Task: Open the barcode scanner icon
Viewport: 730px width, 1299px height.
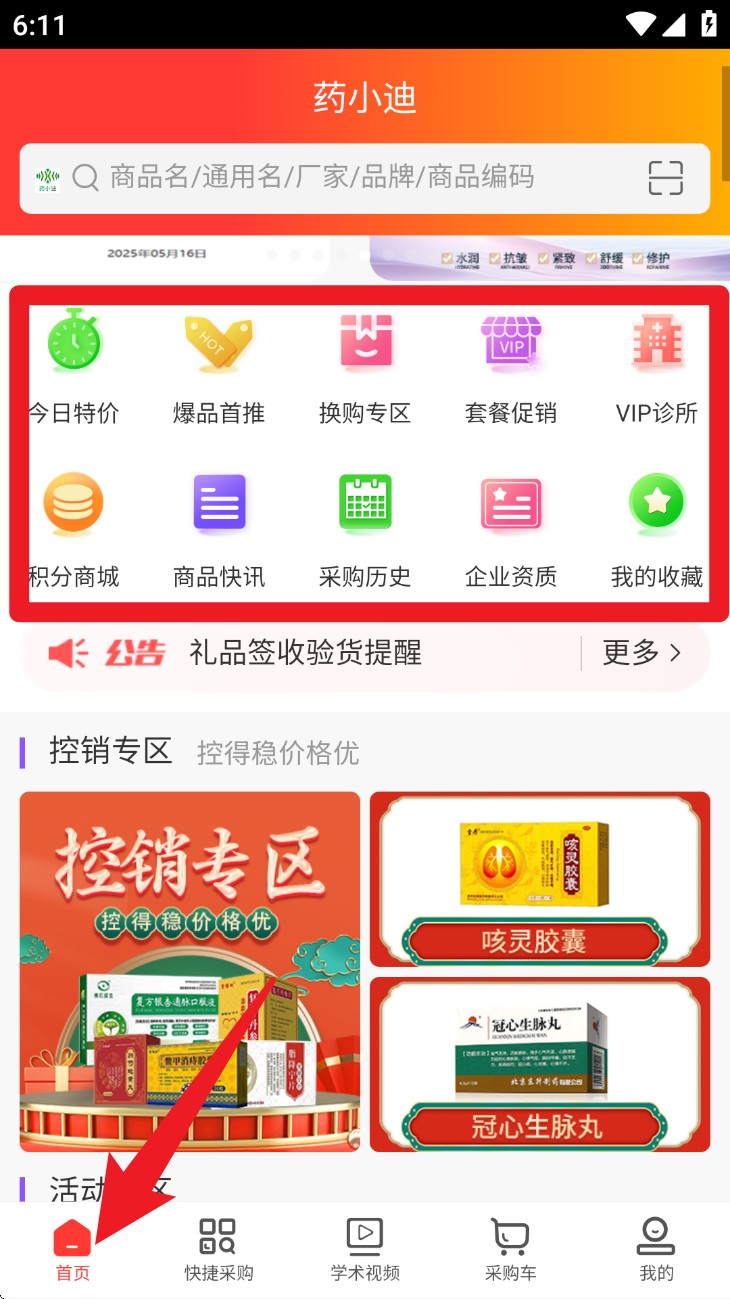Action: click(x=665, y=178)
